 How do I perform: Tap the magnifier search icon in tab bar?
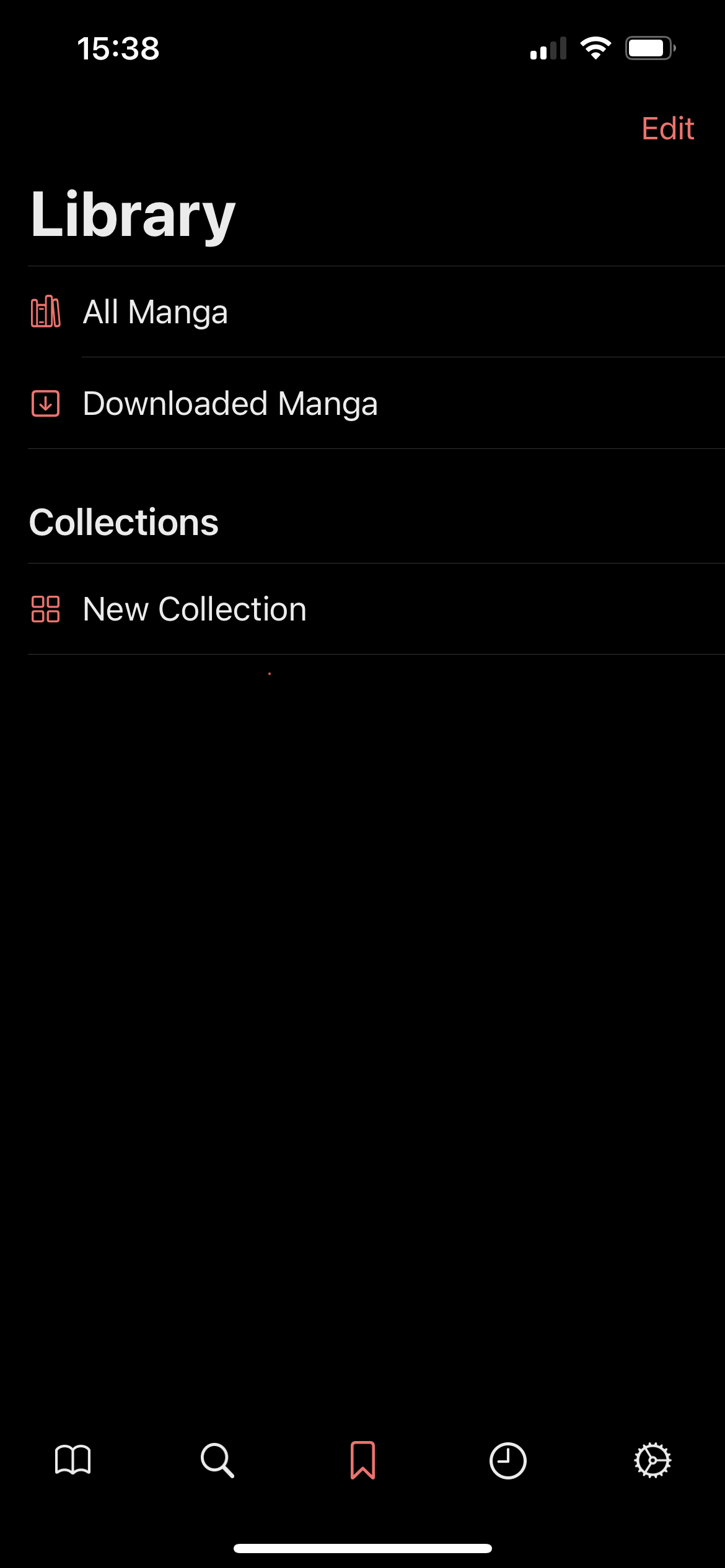(x=217, y=1460)
